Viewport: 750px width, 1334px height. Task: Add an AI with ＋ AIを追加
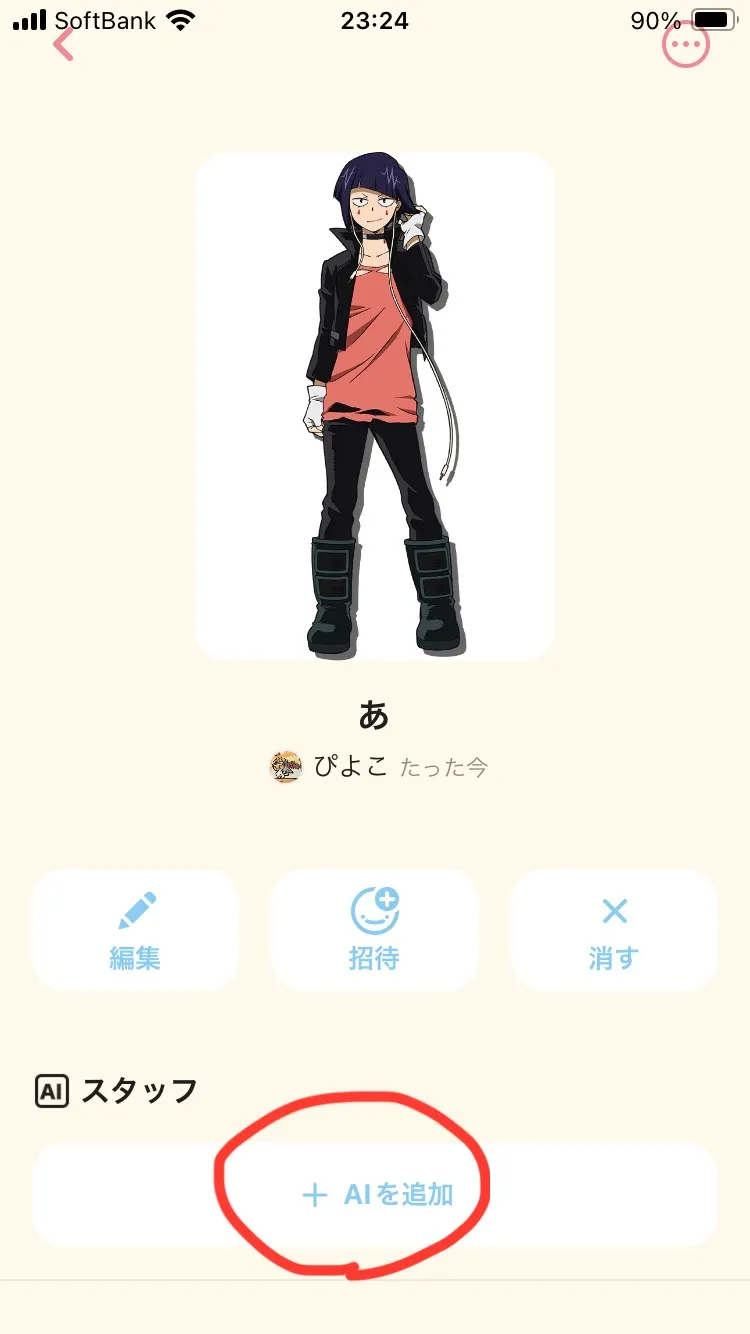(x=375, y=1194)
